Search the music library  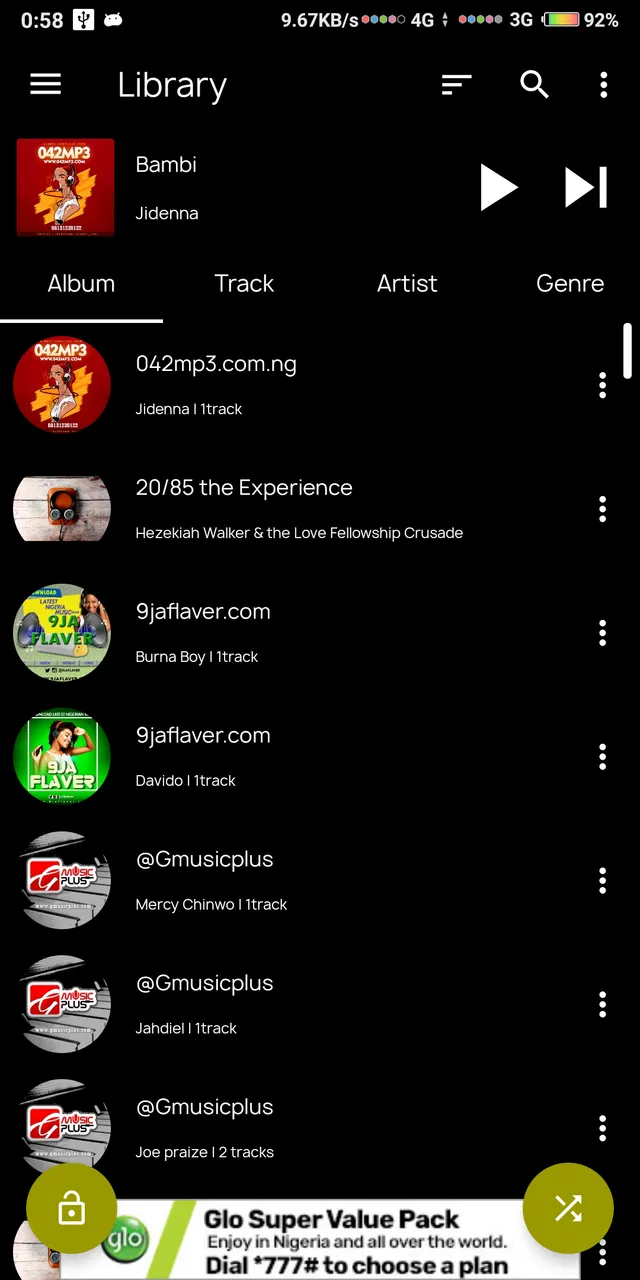[x=535, y=85]
